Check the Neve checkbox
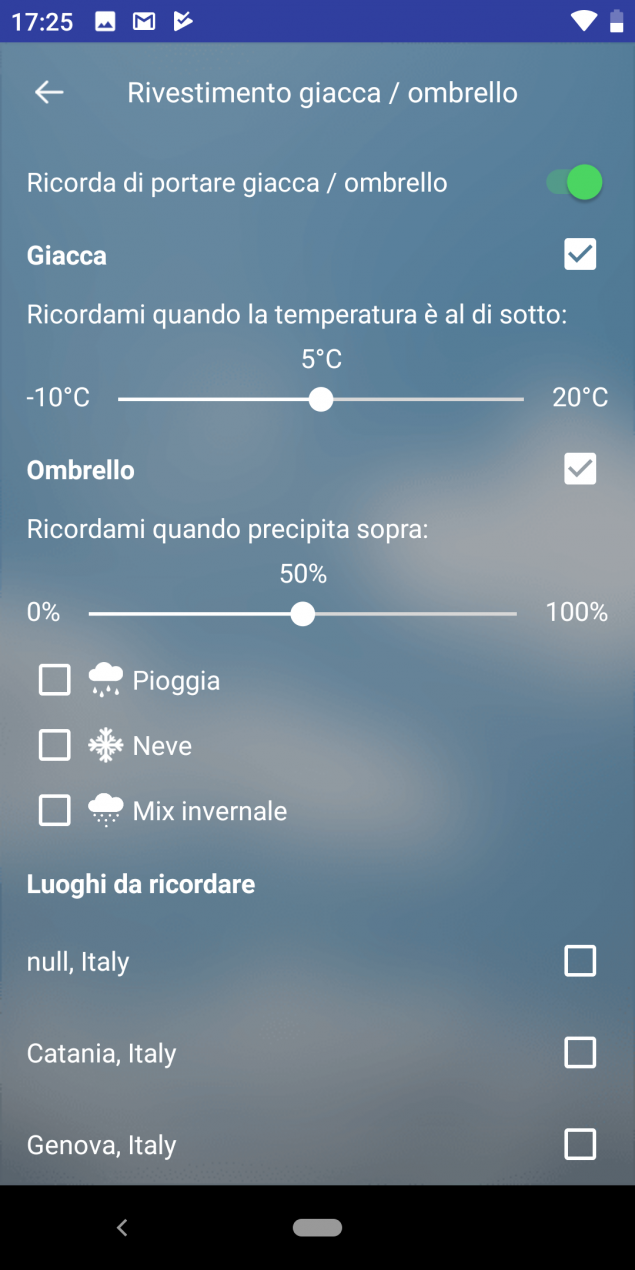 55,745
